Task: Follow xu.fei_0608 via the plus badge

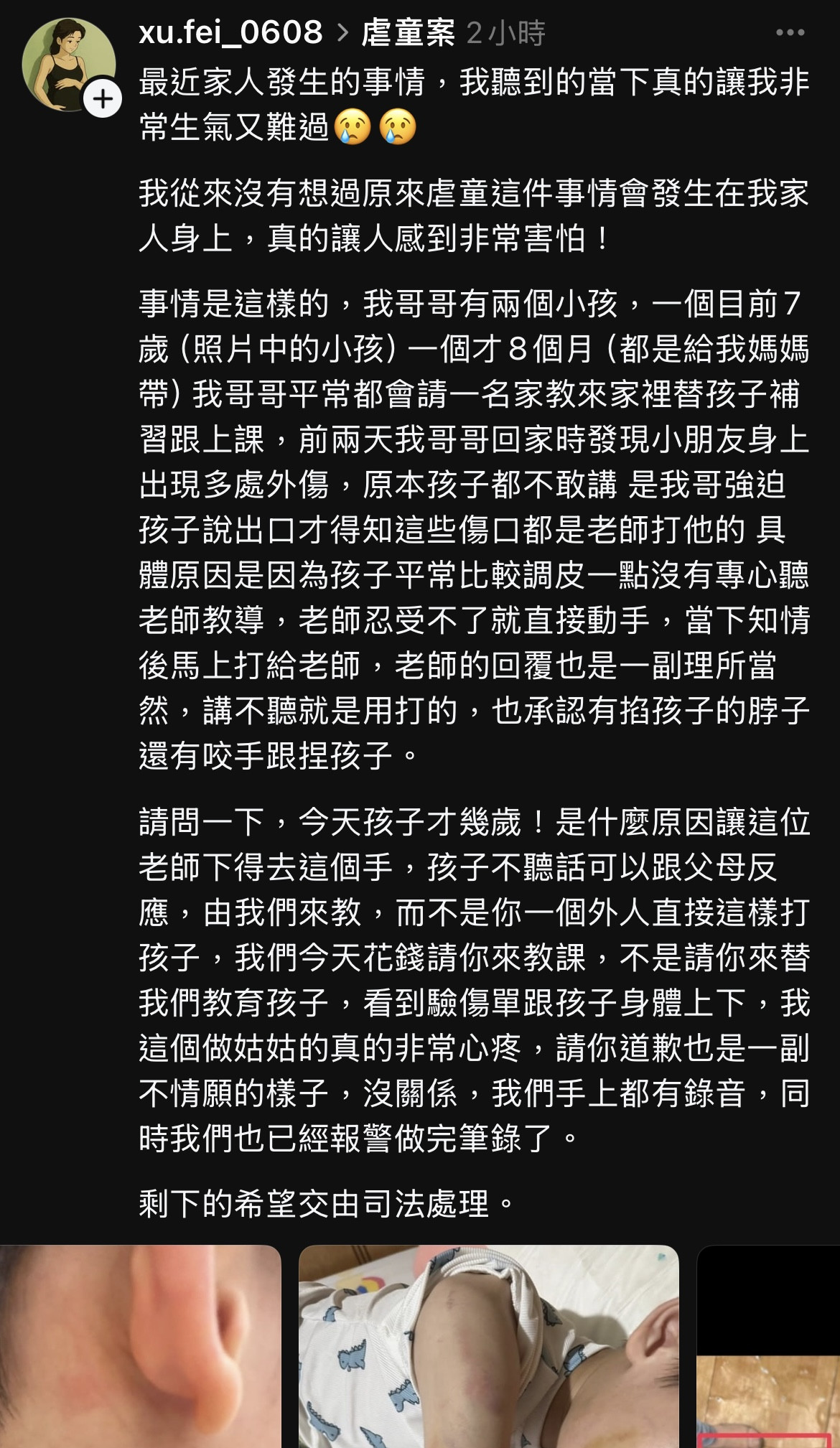Action: coord(103,98)
